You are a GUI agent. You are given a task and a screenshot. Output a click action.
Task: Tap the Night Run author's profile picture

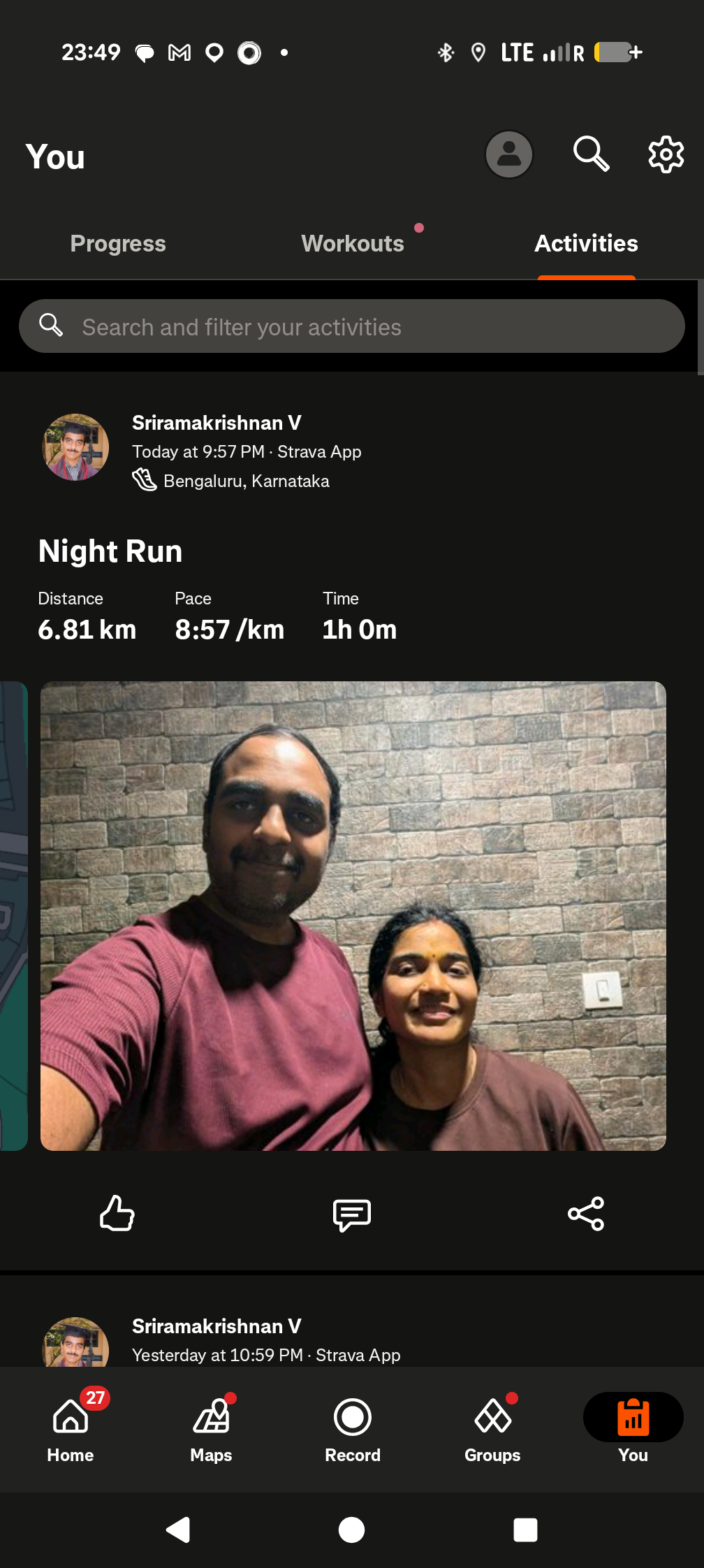[x=75, y=447]
